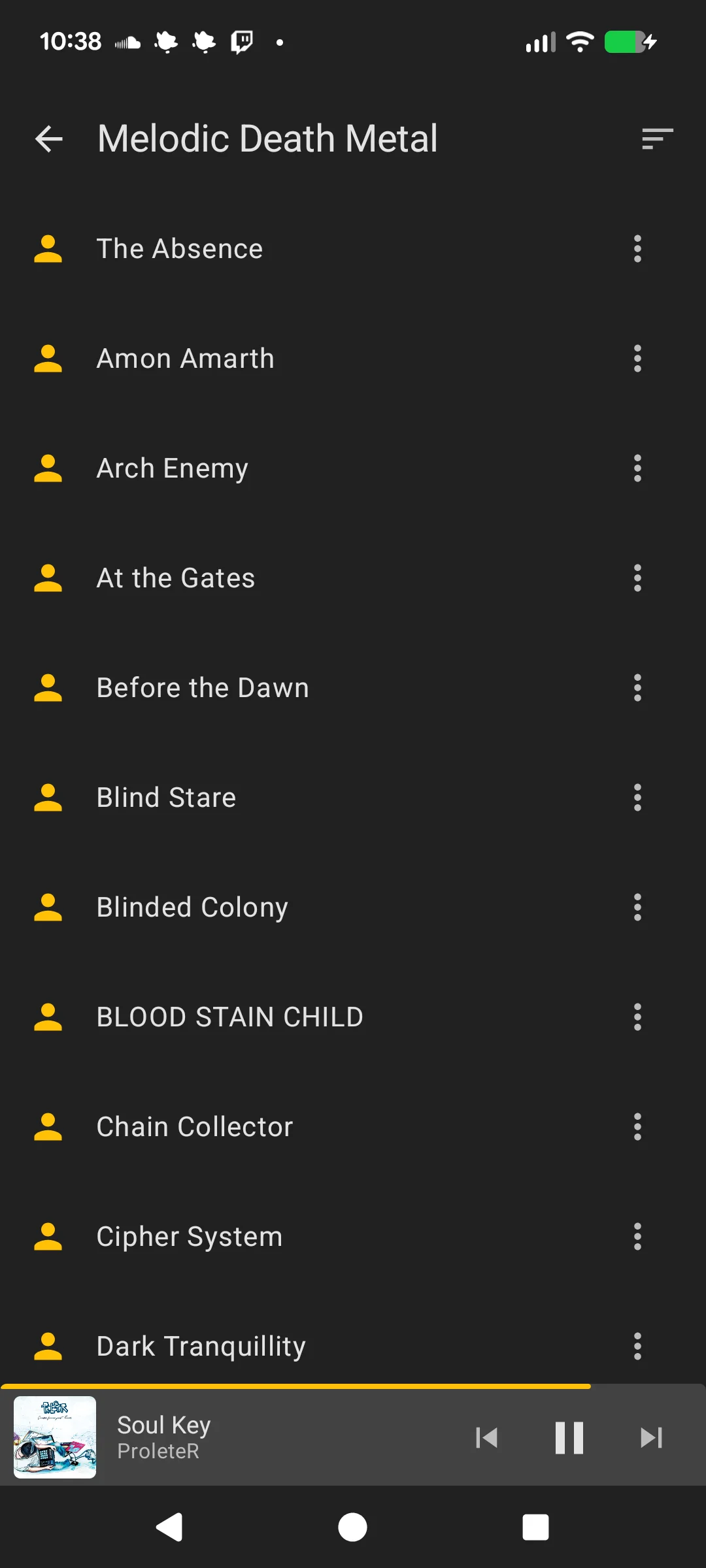Viewport: 706px width, 1568px height.
Task: Open At the Gates
Action: [175, 578]
